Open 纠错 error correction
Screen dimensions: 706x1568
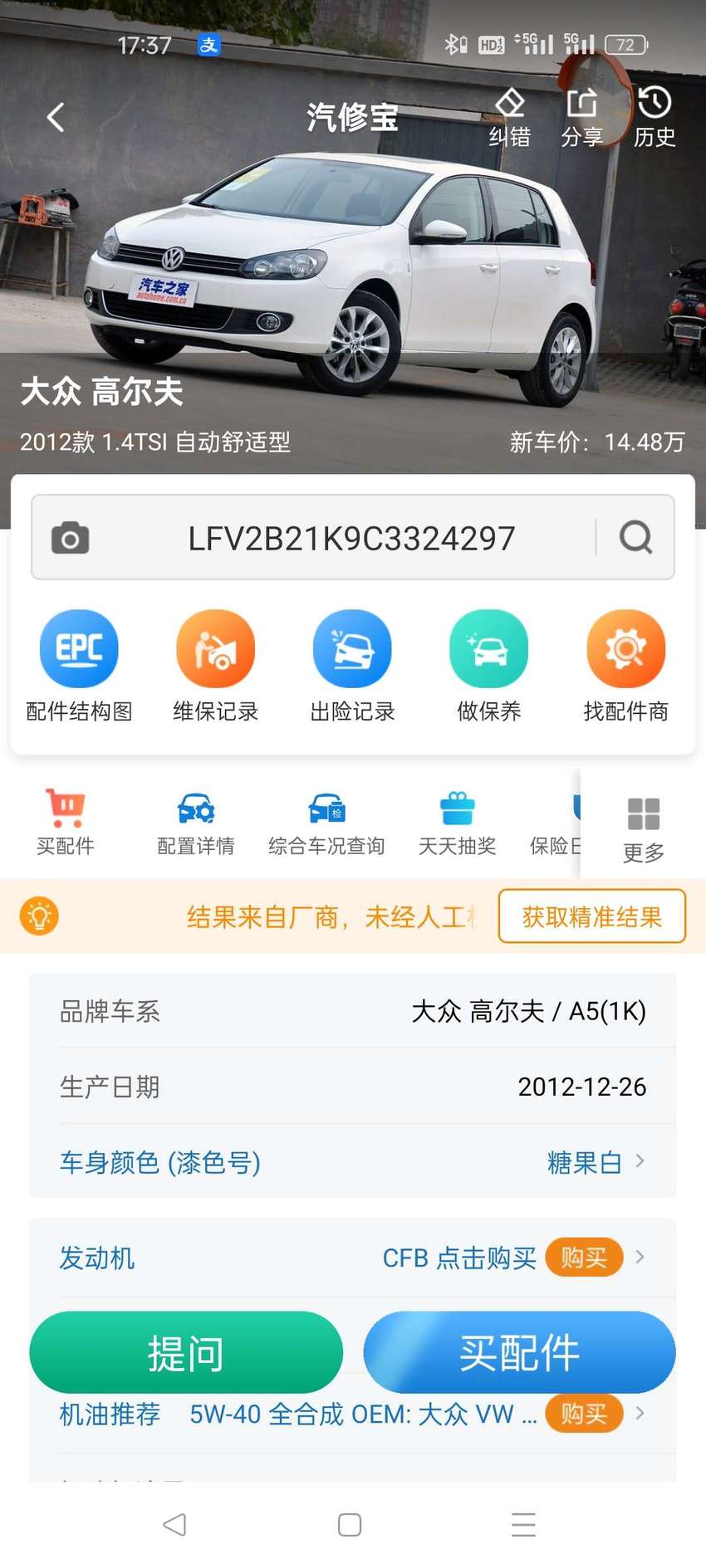(509, 119)
